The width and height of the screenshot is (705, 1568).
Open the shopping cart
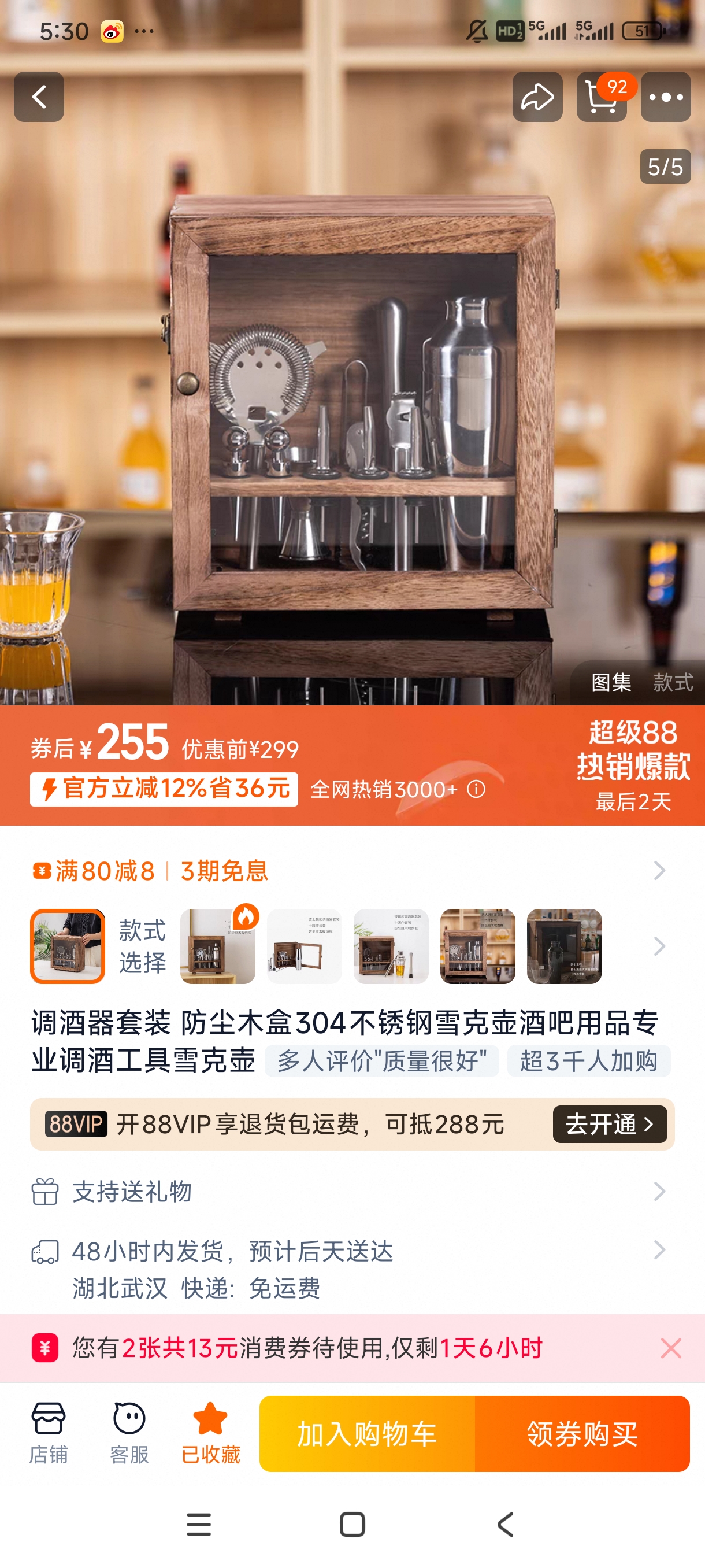click(602, 97)
